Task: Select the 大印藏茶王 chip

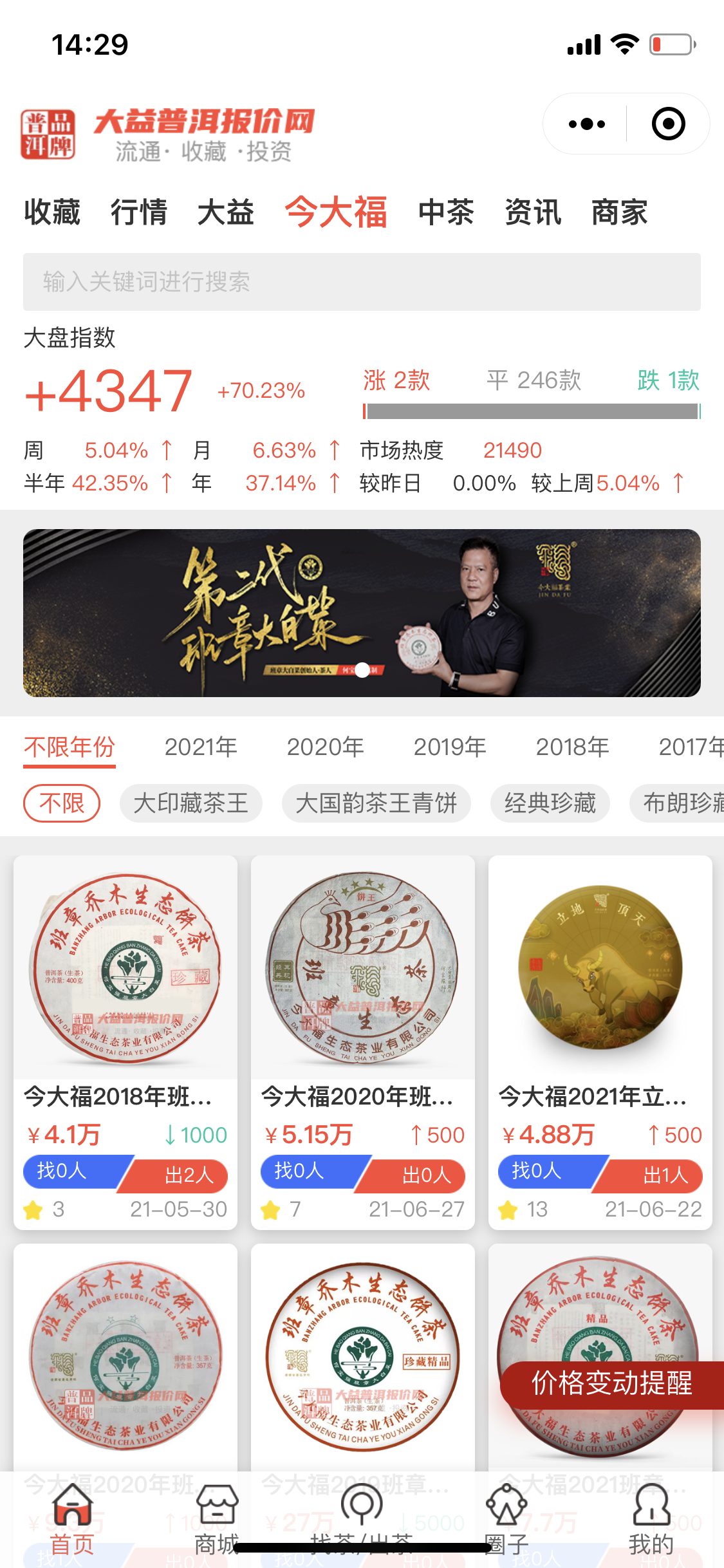Action: 190,803
